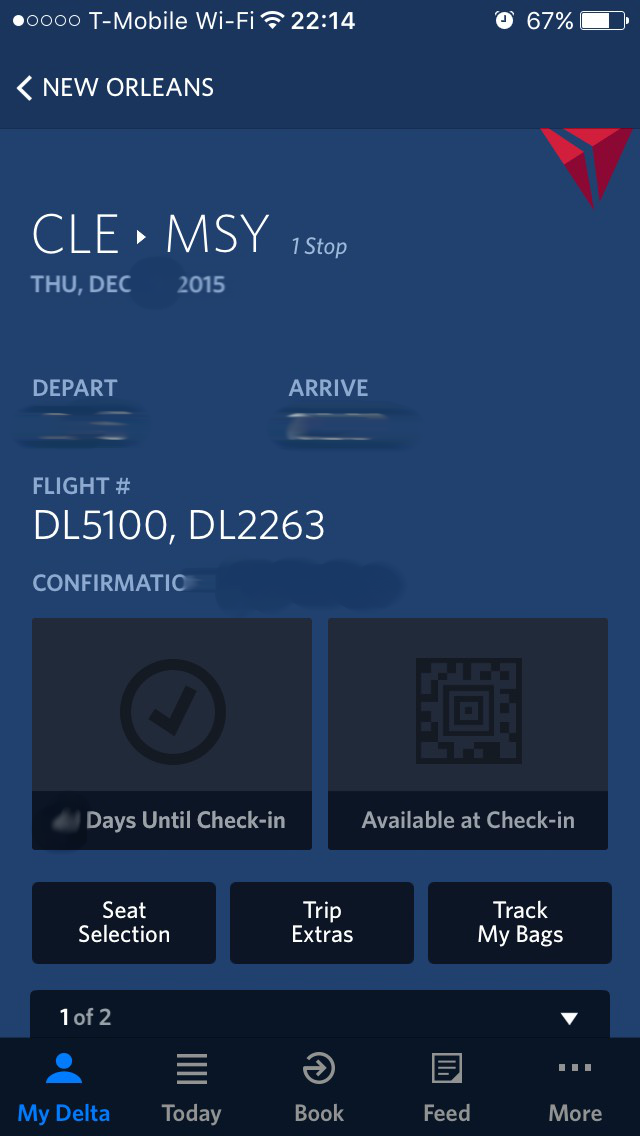Tap Track My Bags

(x=520, y=922)
